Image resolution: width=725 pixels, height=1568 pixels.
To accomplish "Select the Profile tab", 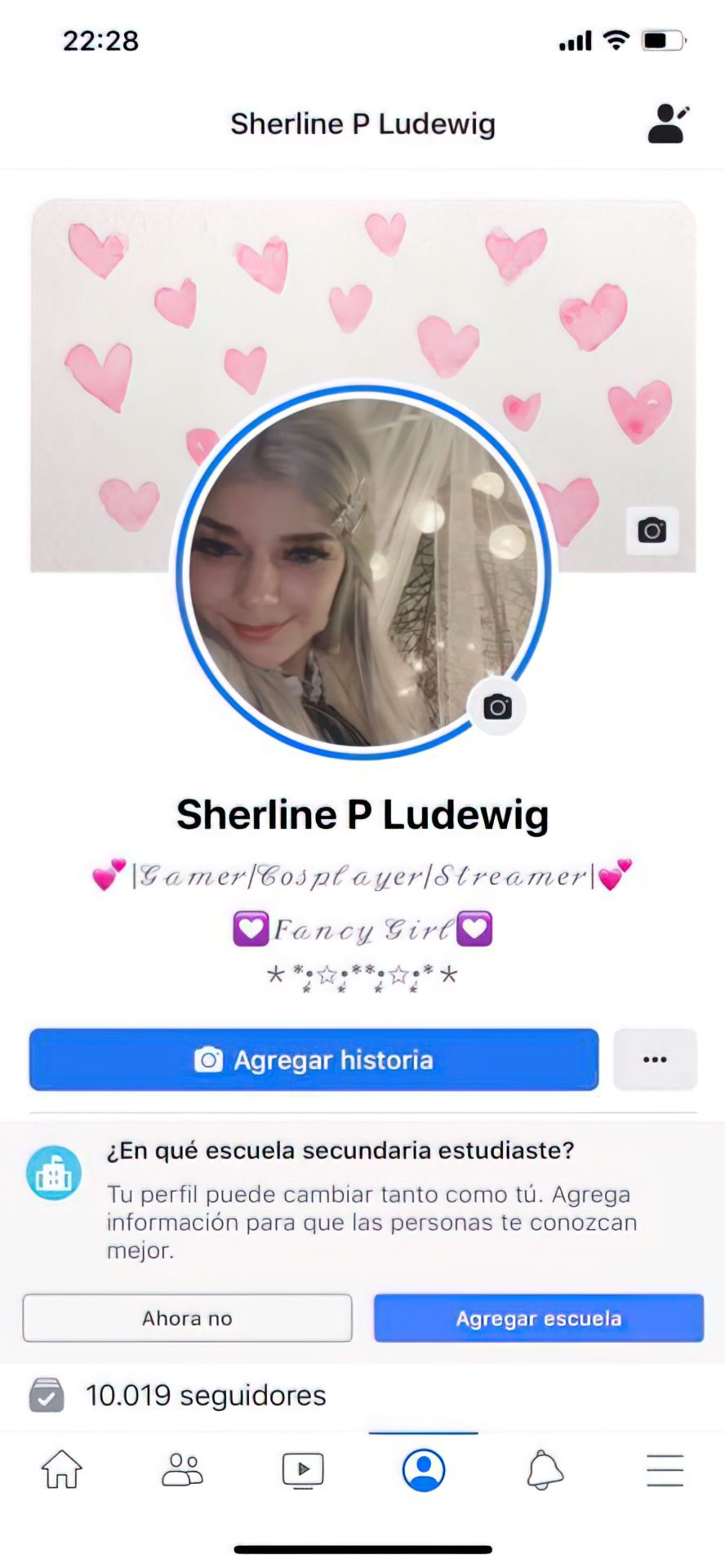I will coord(424,1470).
